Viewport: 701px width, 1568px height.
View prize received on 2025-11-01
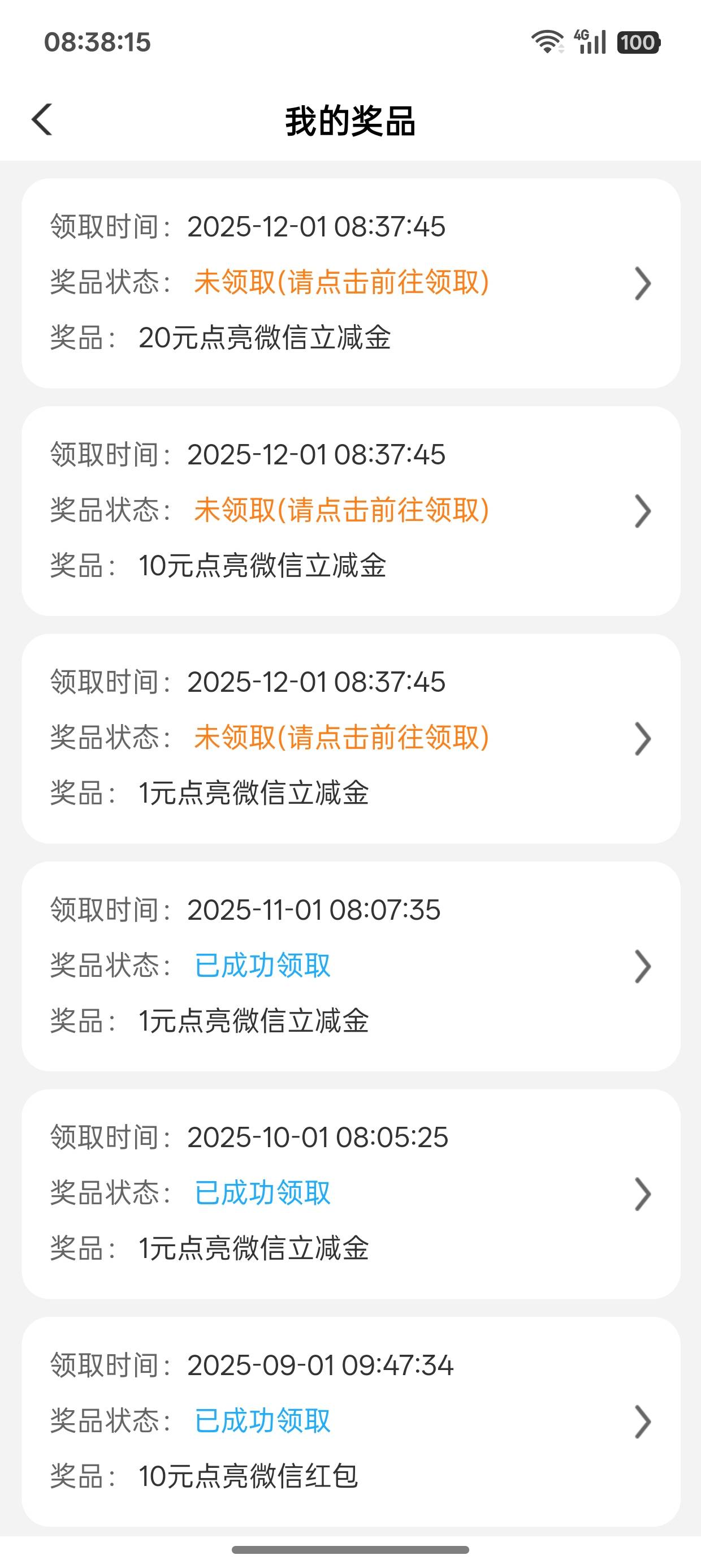click(x=350, y=966)
